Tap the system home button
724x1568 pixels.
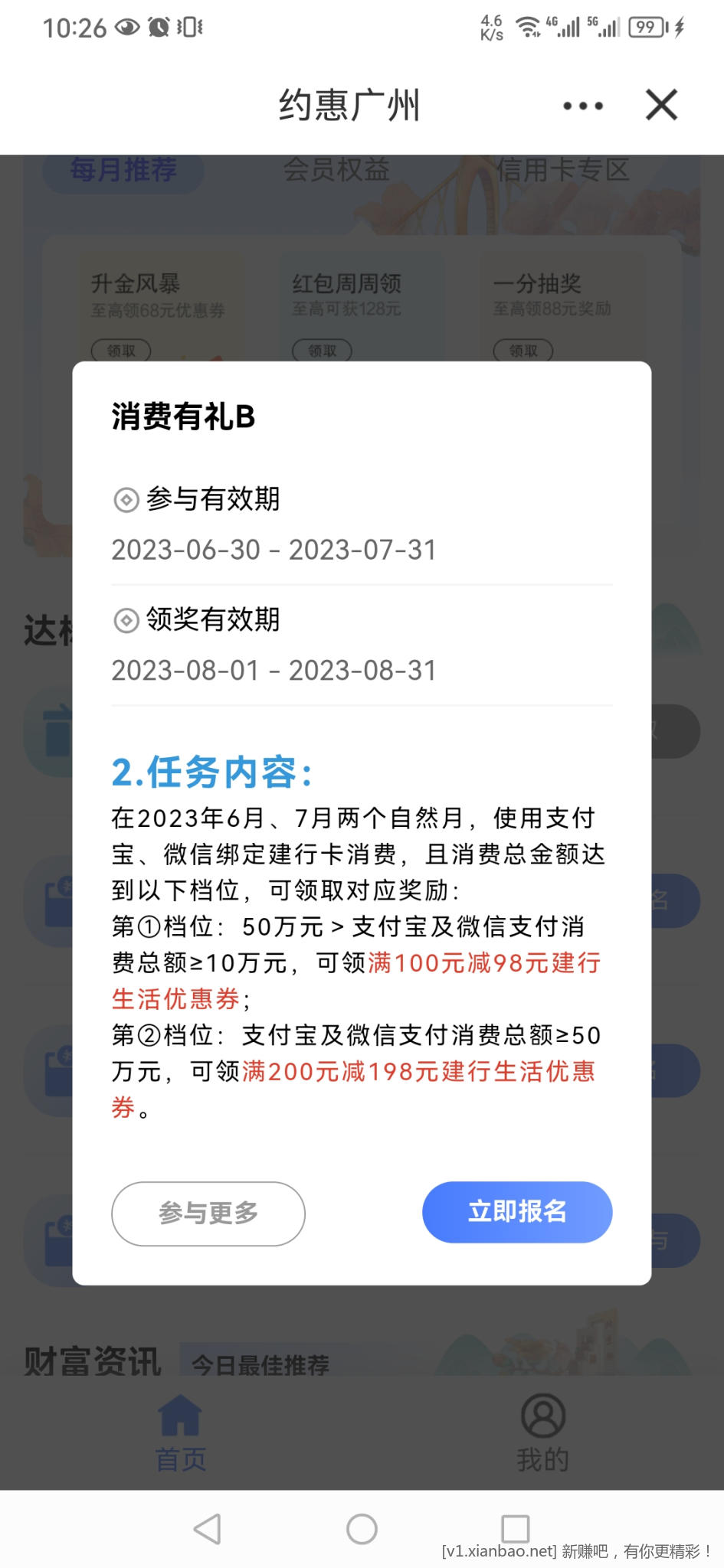tap(362, 1529)
